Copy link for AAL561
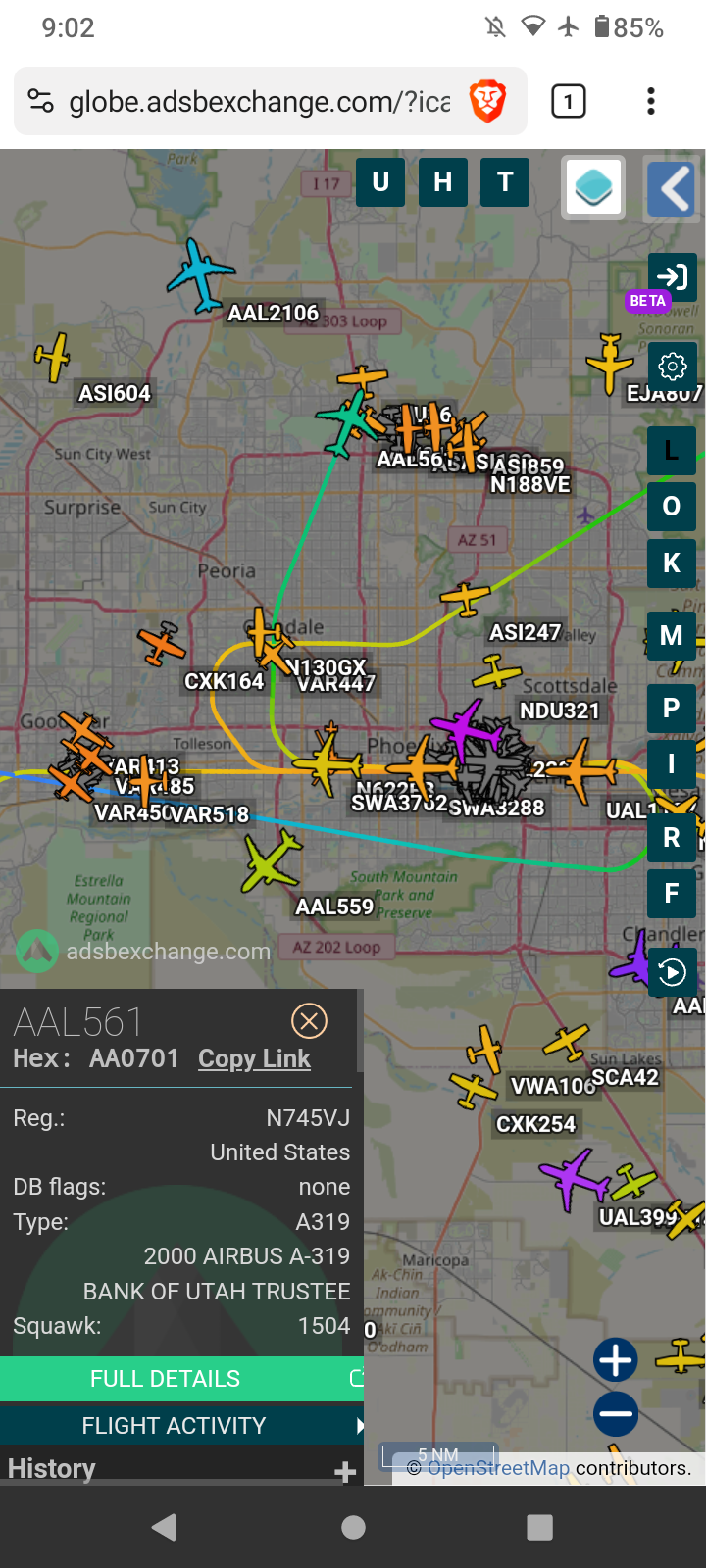 (254, 1058)
